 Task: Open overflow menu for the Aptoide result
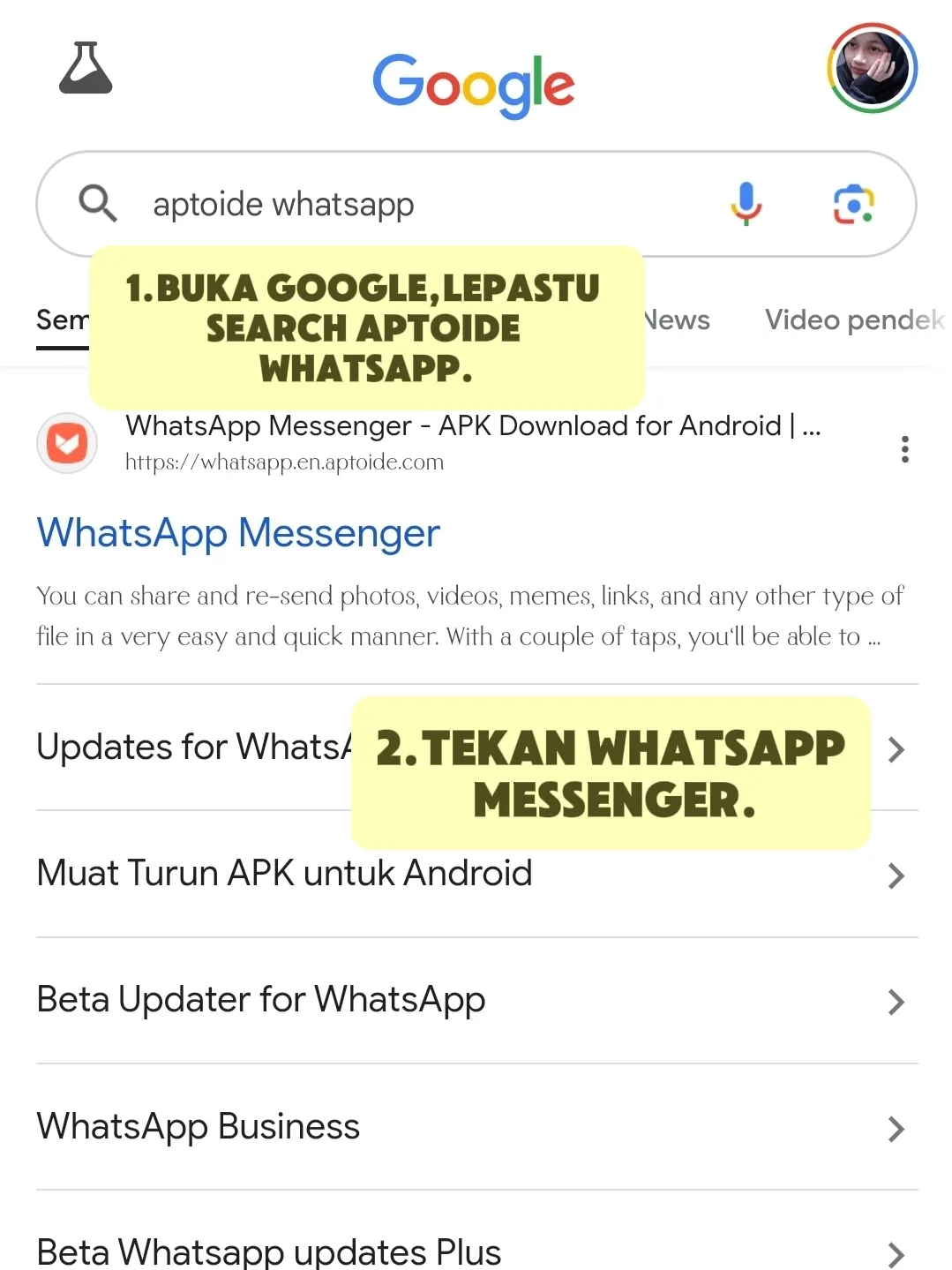[x=904, y=449]
